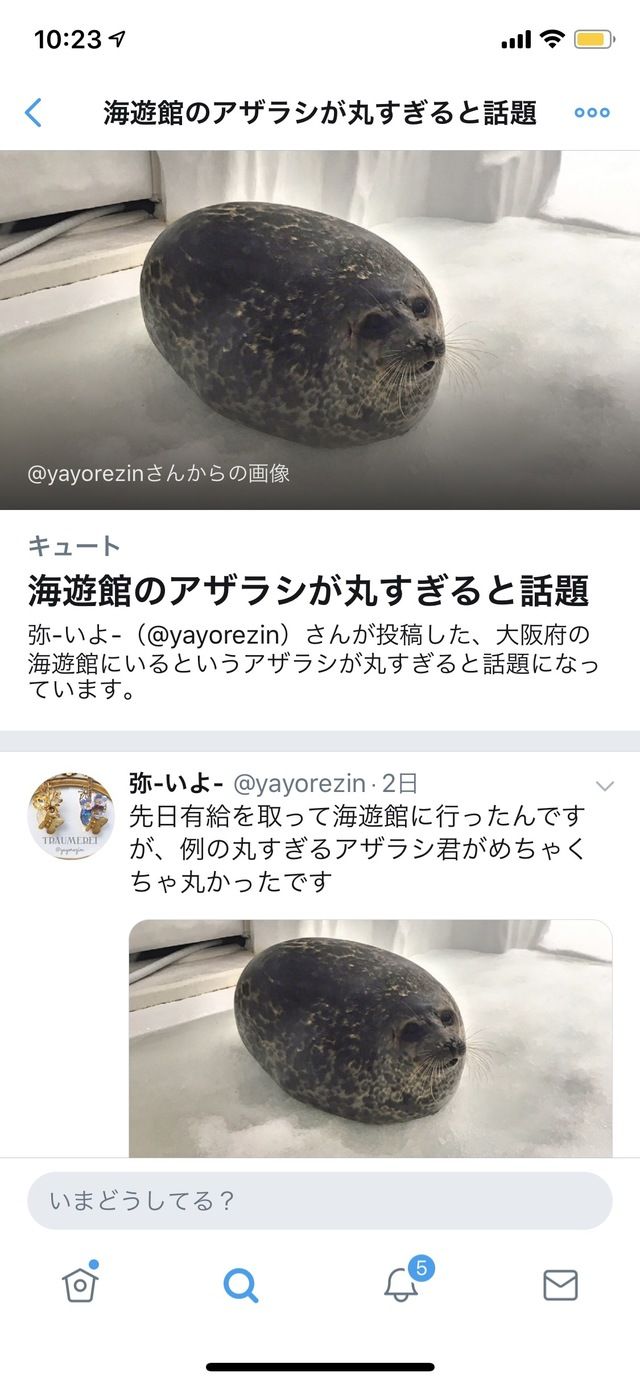
Task: Tap the いまどうしてる？ compose field
Action: click(320, 1200)
